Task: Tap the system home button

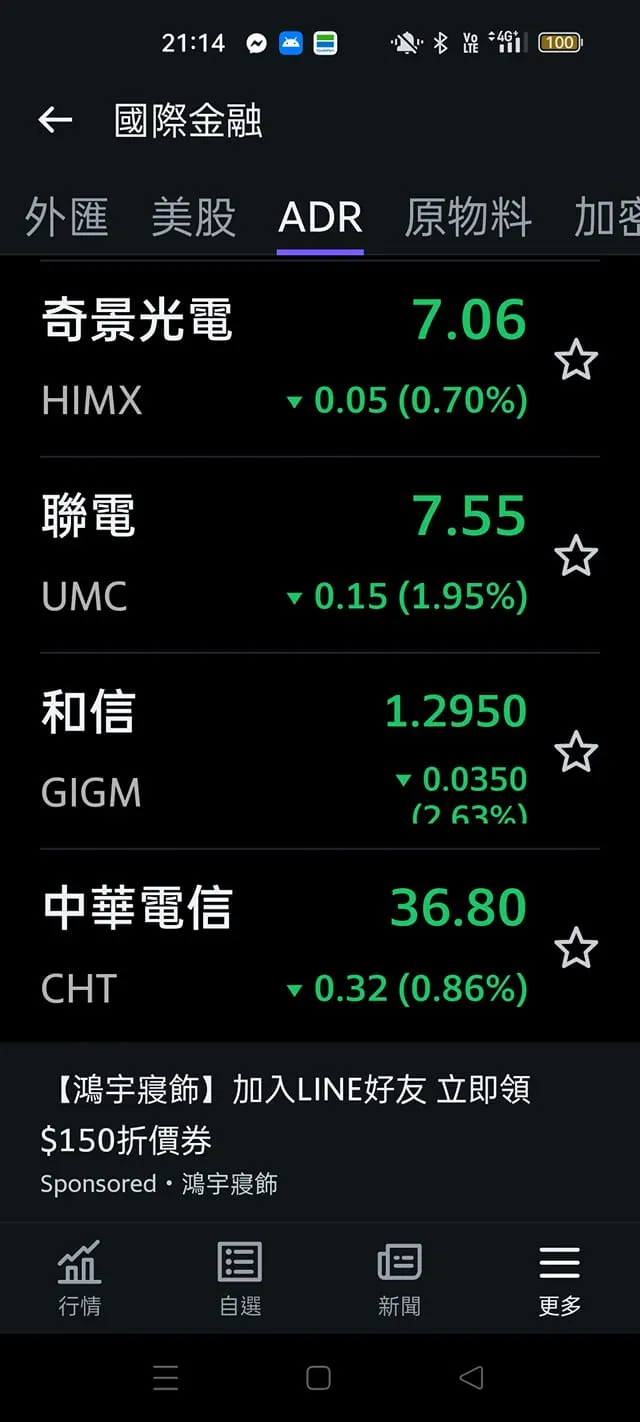Action: (x=319, y=1378)
